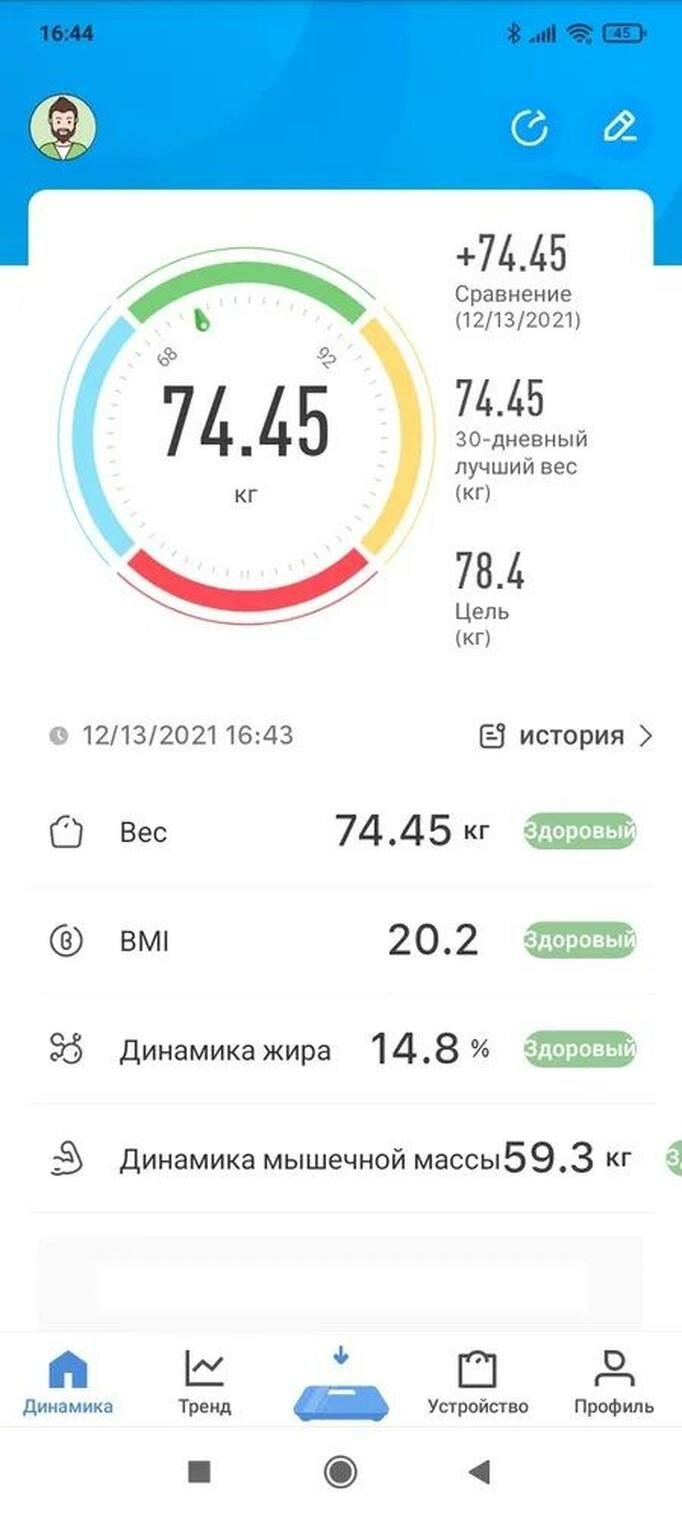Switch to the Профиль tab
This screenshot has height=1517, width=682.
[x=614, y=1382]
